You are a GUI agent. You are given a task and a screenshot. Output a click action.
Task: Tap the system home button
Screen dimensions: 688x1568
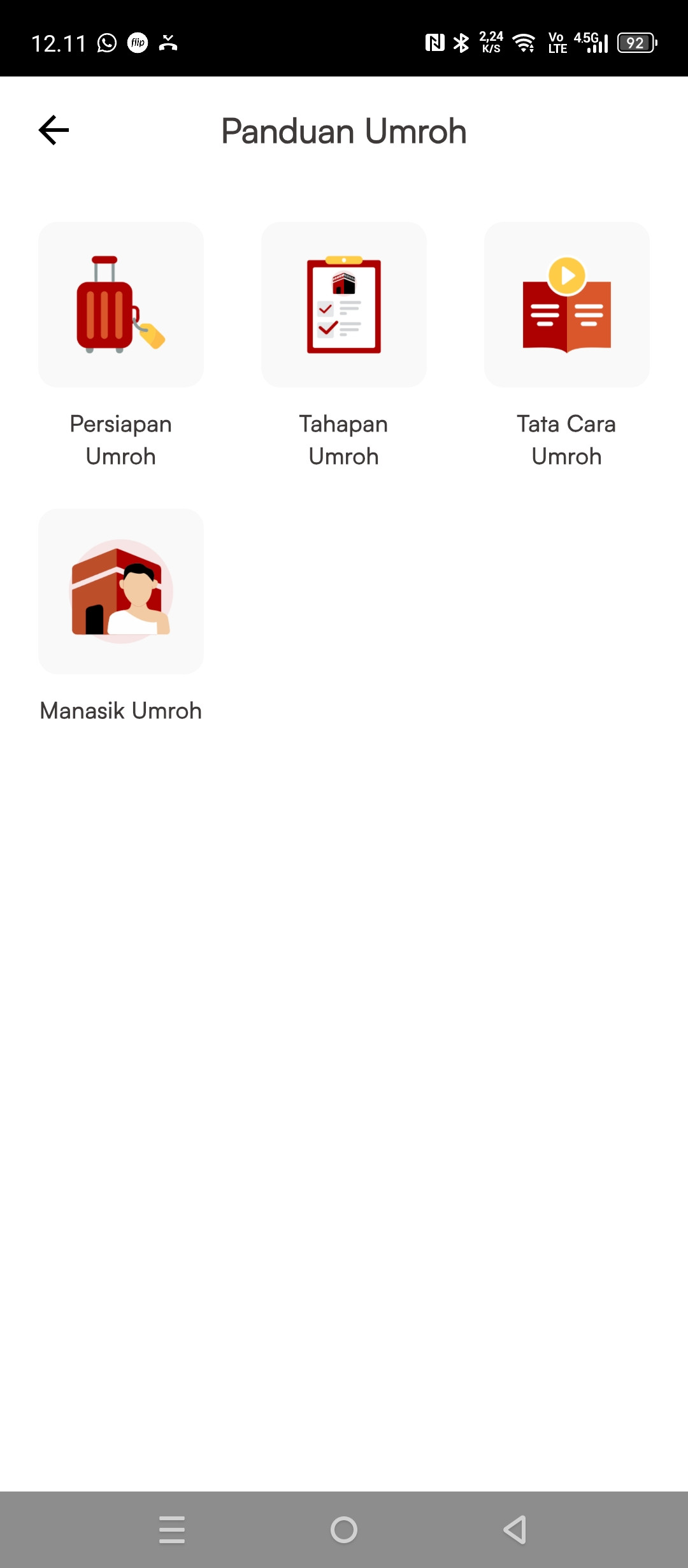click(x=344, y=1530)
